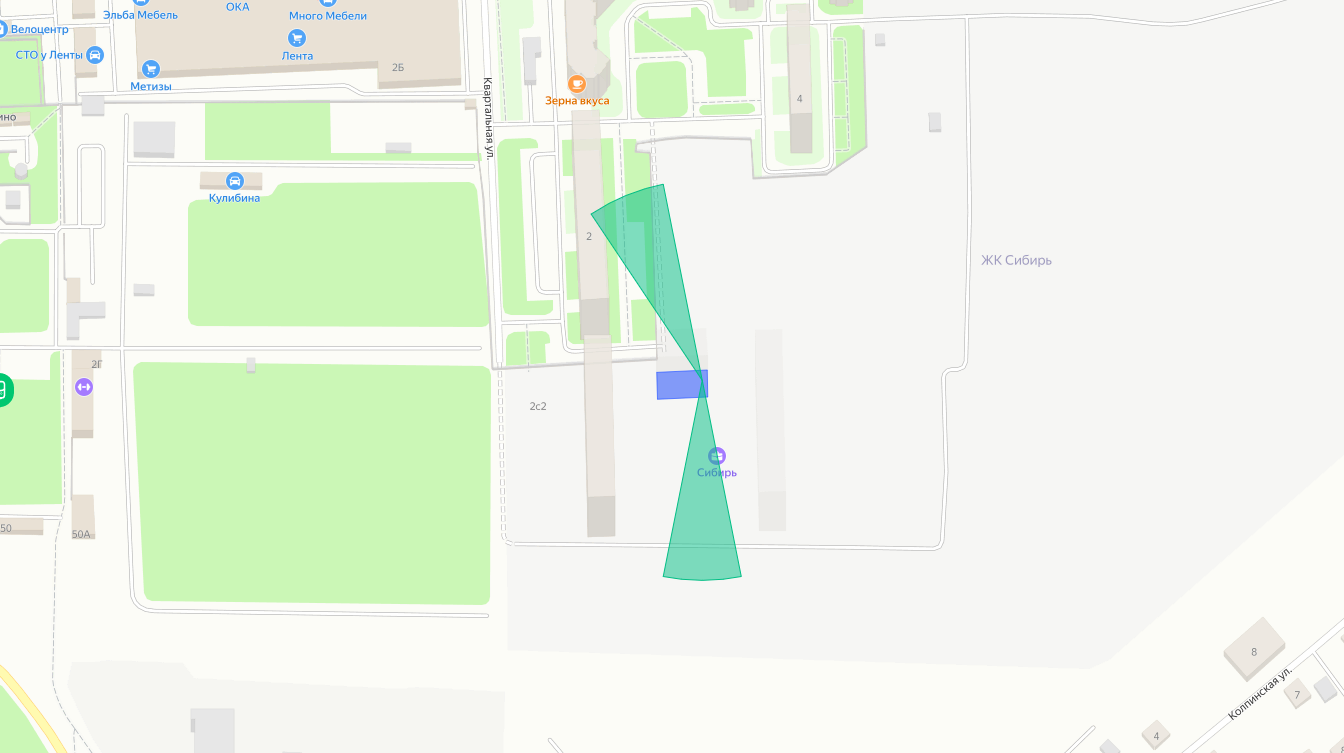Open the purple fitness marker near 2Г
Image resolution: width=1344 pixels, height=753 pixels.
(x=84, y=386)
